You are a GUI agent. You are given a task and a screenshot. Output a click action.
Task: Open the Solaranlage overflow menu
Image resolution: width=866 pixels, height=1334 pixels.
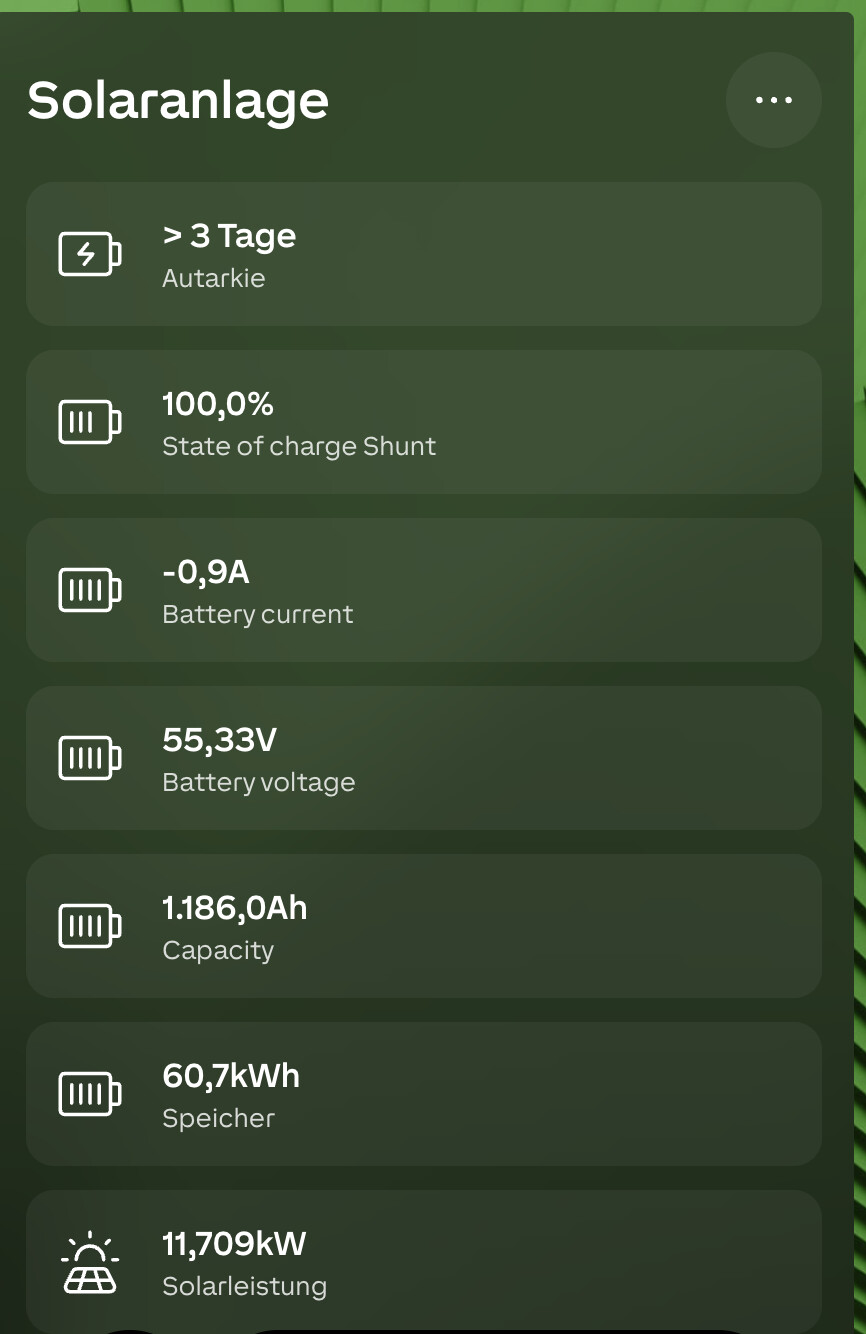coord(773,100)
